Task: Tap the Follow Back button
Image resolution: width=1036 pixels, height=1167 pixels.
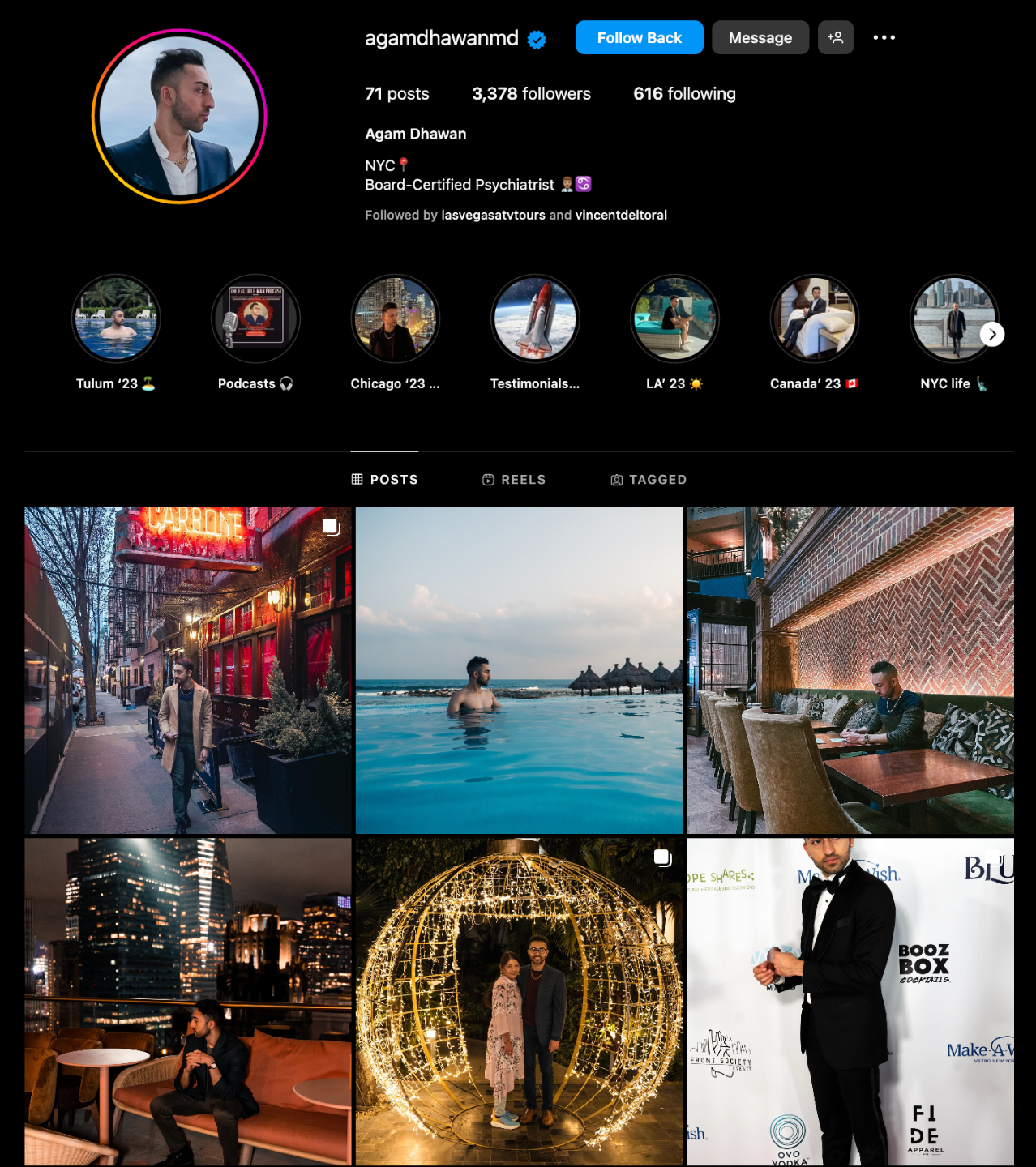Action: tap(639, 38)
